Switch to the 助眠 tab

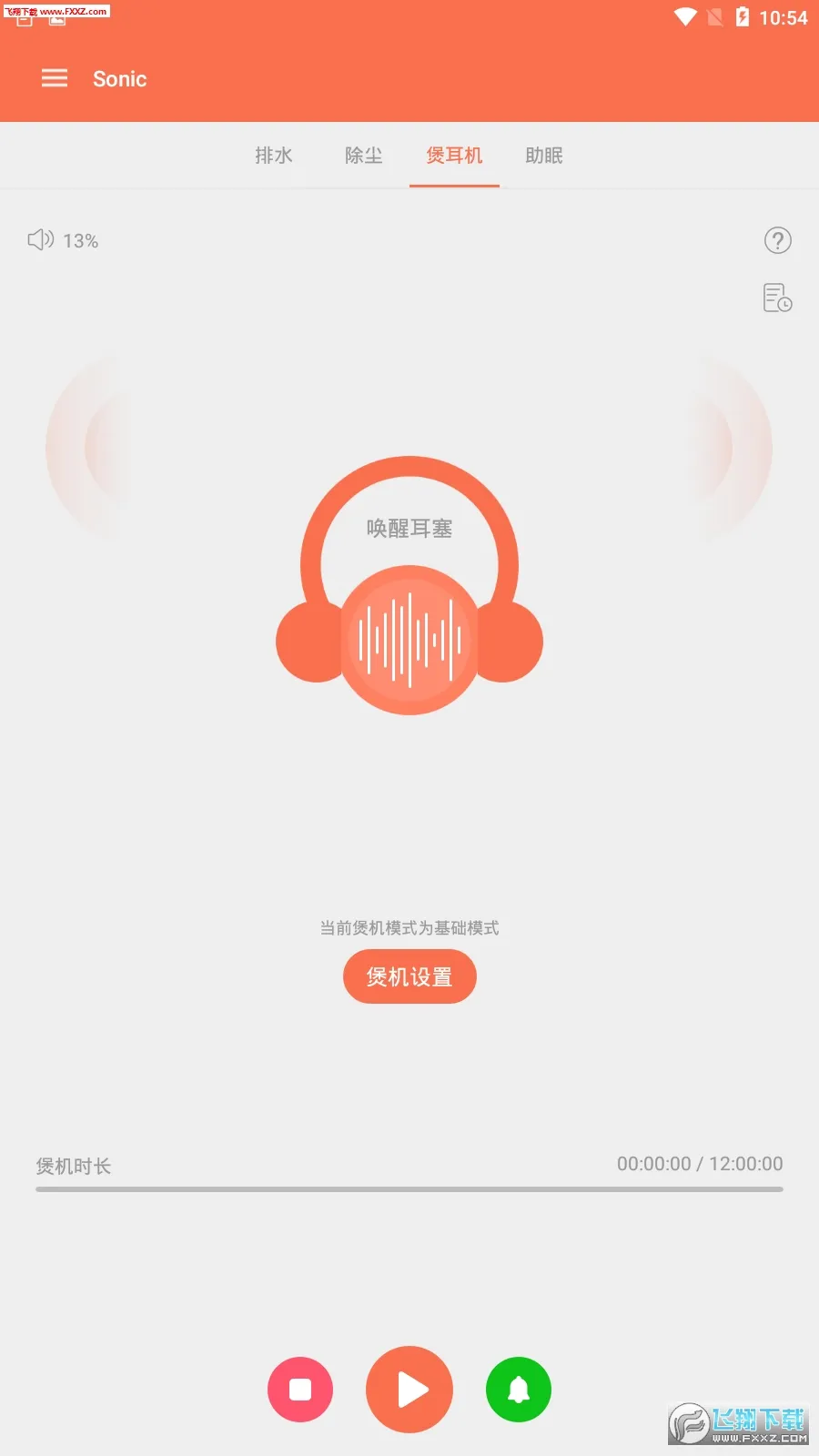click(x=544, y=156)
